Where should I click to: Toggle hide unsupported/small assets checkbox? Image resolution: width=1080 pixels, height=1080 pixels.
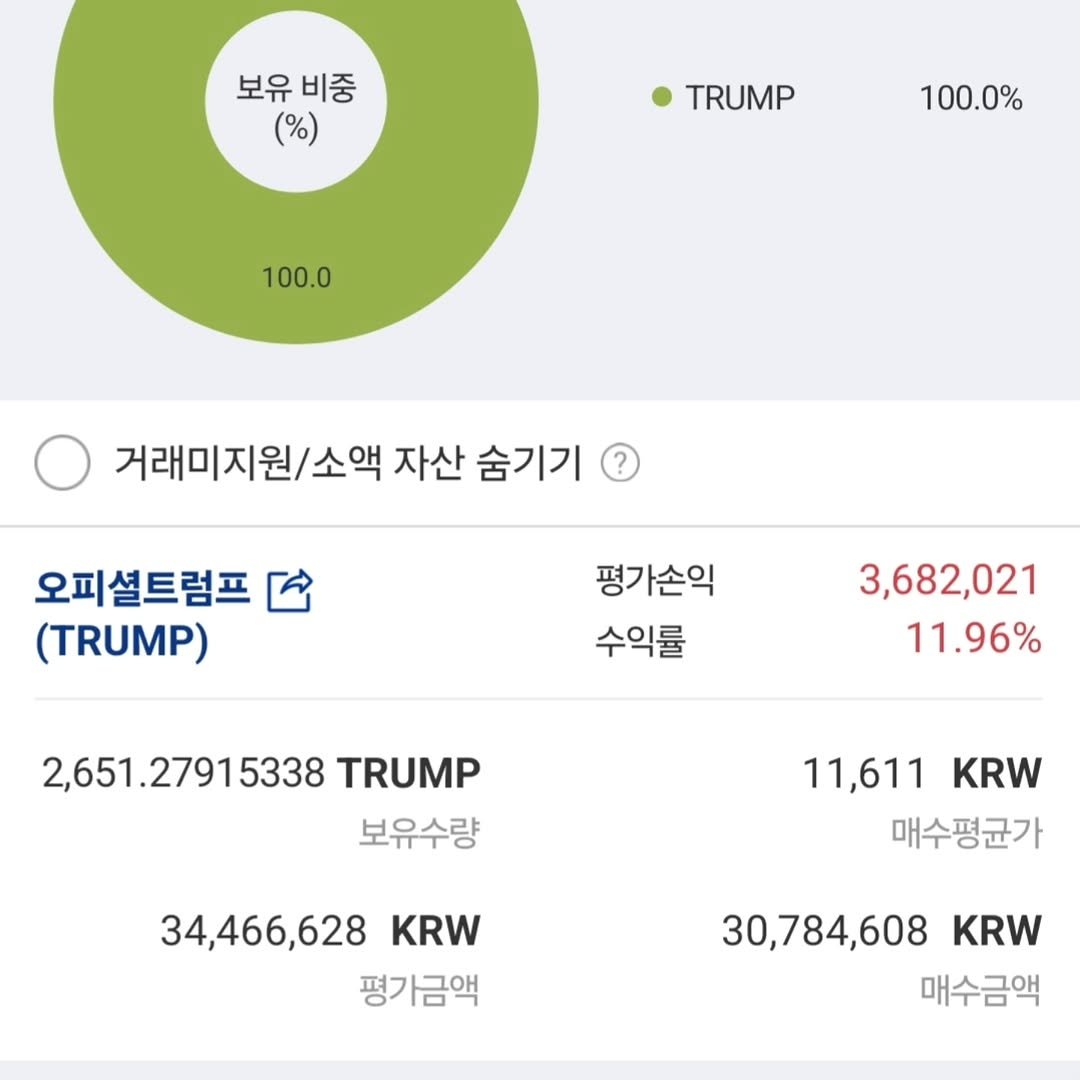(x=62, y=464)
